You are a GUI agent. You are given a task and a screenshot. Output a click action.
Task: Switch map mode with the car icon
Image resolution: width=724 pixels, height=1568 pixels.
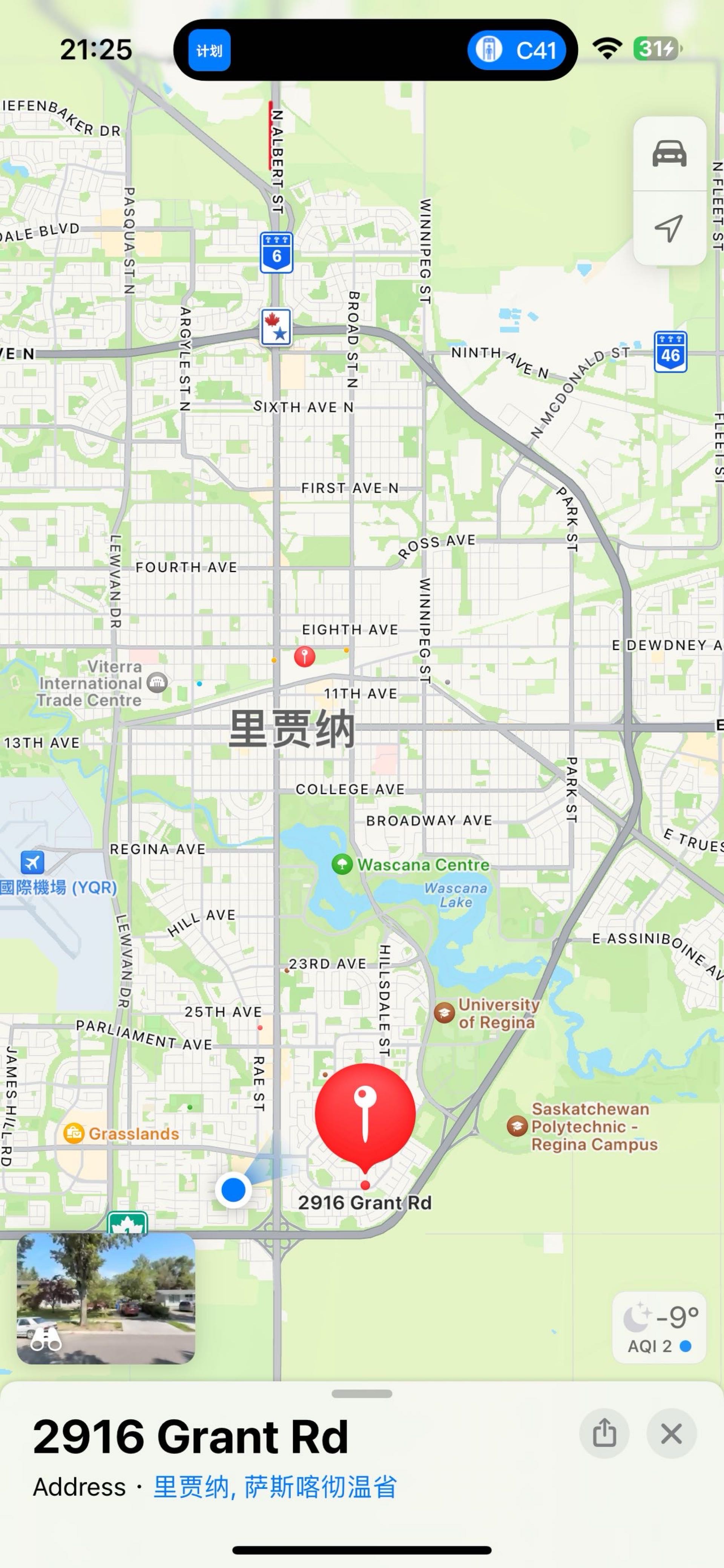tap(669, 153)
